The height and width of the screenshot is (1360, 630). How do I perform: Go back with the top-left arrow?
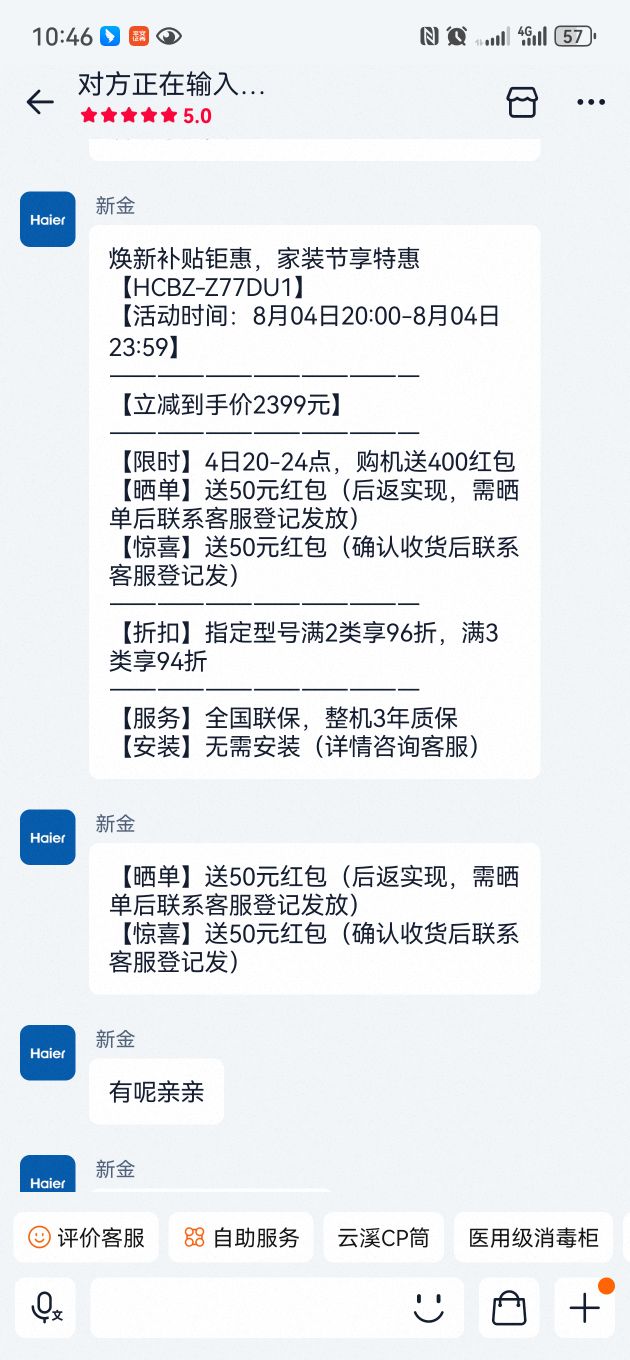pyautogui.click(x=40, y=101)
